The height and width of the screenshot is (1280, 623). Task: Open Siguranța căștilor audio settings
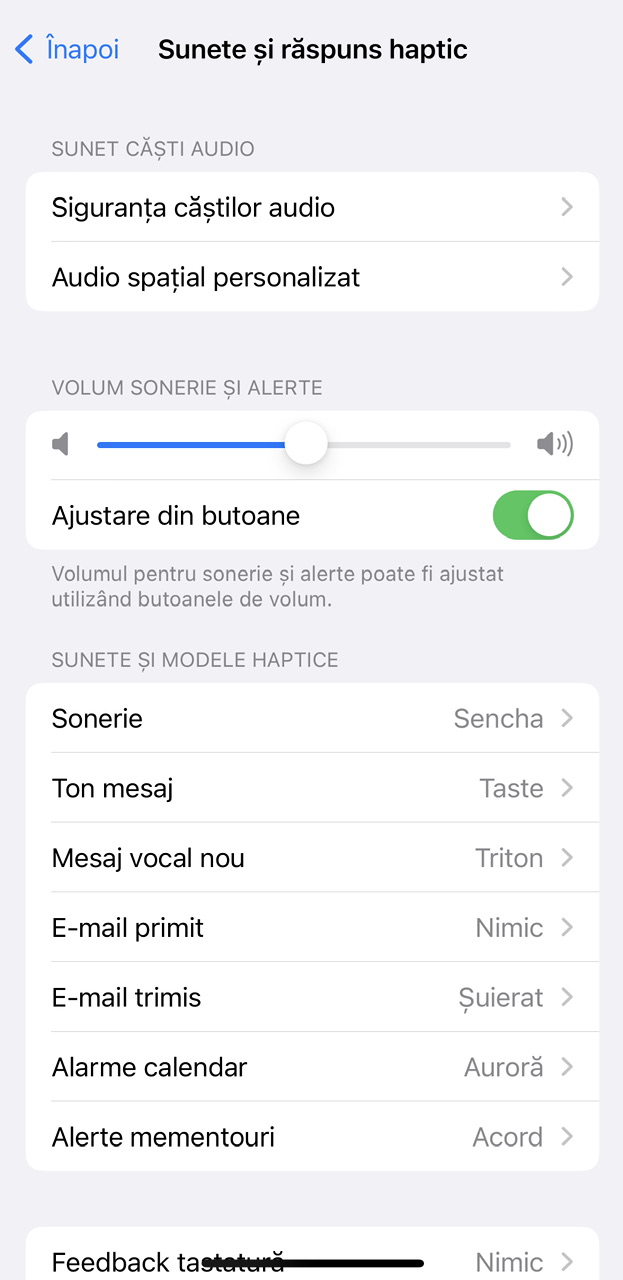pyautogui.click(x=312, y=207)
